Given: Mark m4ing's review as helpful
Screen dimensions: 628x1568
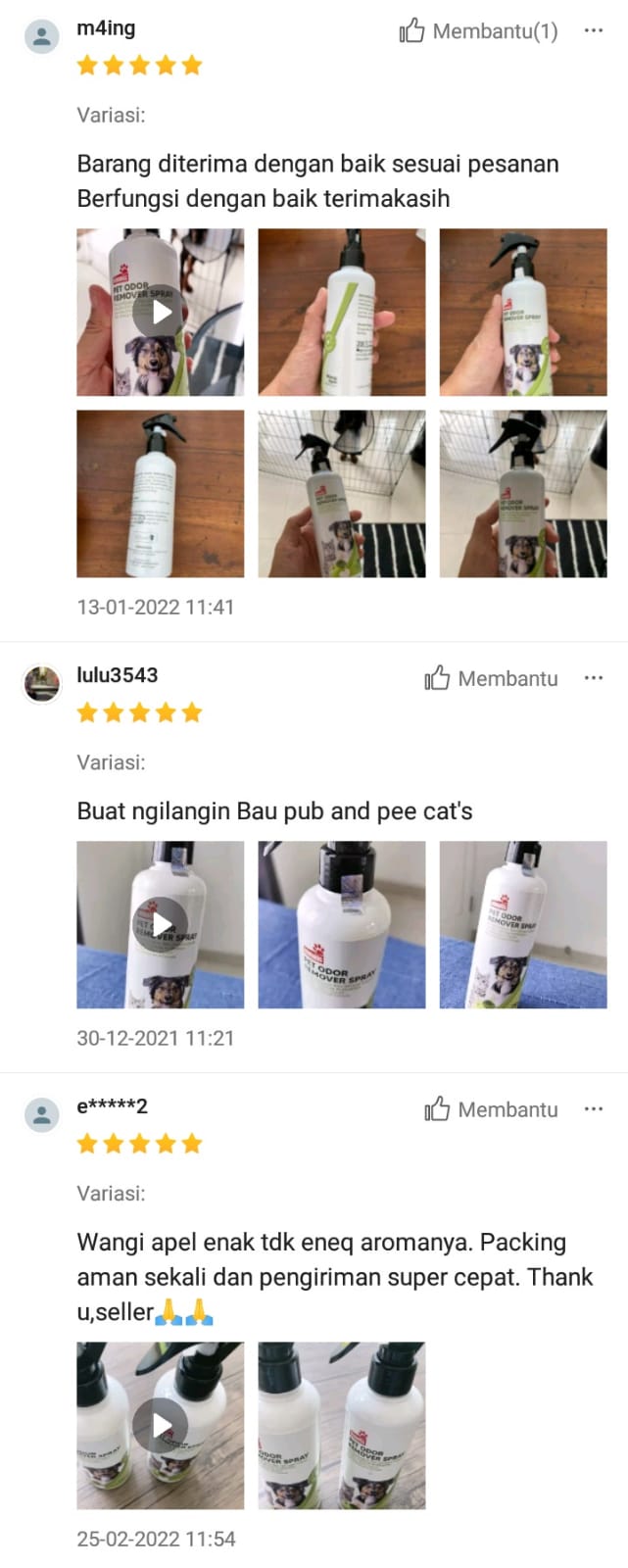Looking at the screenshot, I should [x=478, y=31].
